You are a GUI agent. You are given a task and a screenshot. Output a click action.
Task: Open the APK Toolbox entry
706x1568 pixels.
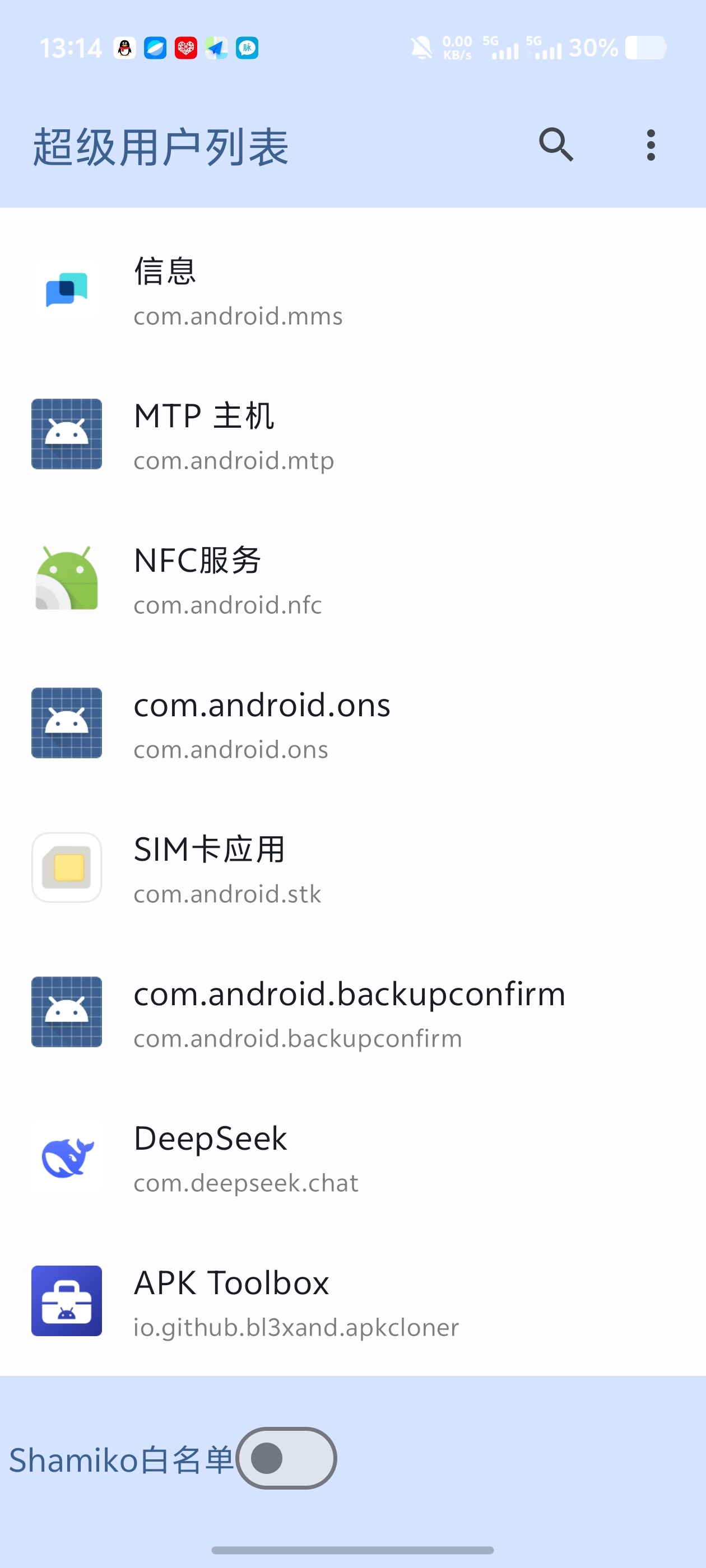[352, 1301]
